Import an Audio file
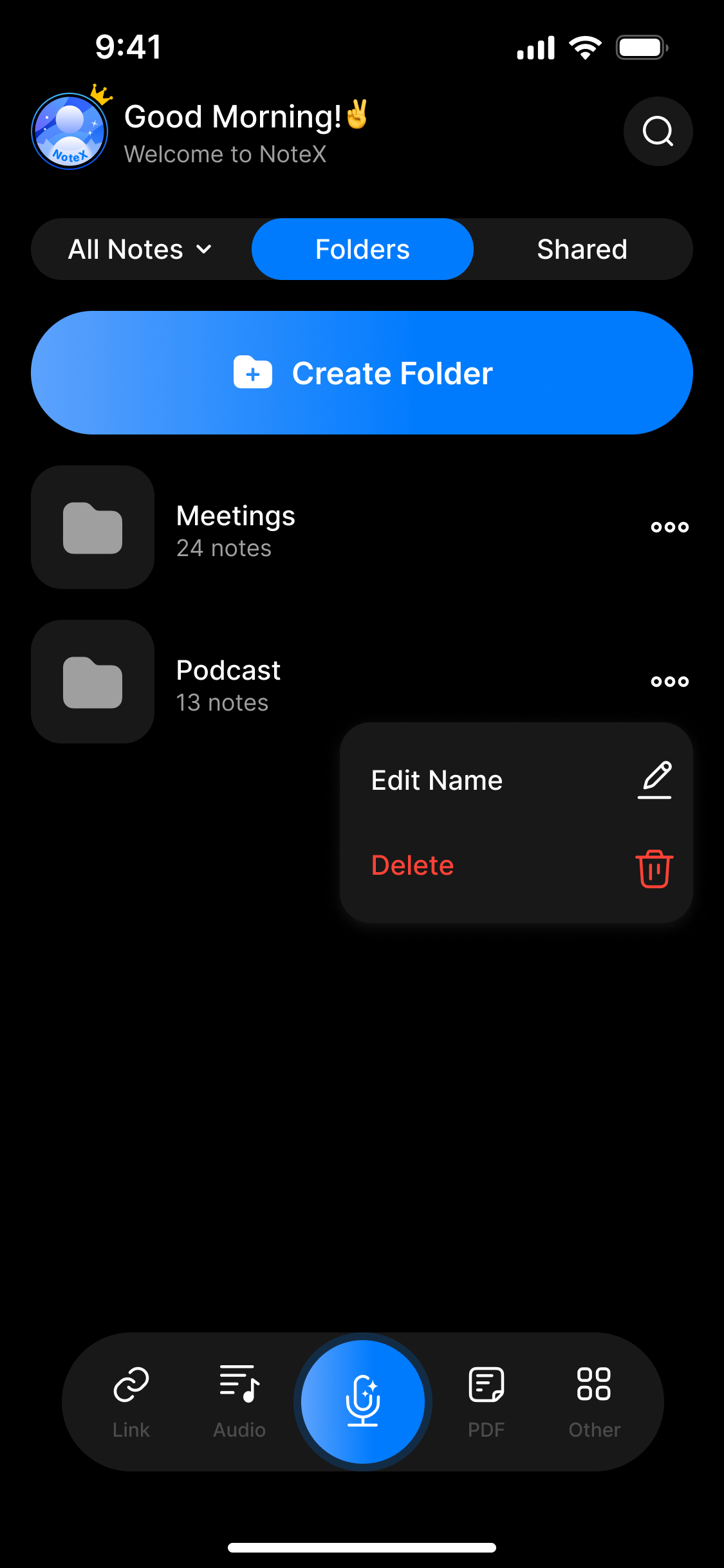The width and height of the screenshot is (724, 1568). click(x=239, y=1401)
